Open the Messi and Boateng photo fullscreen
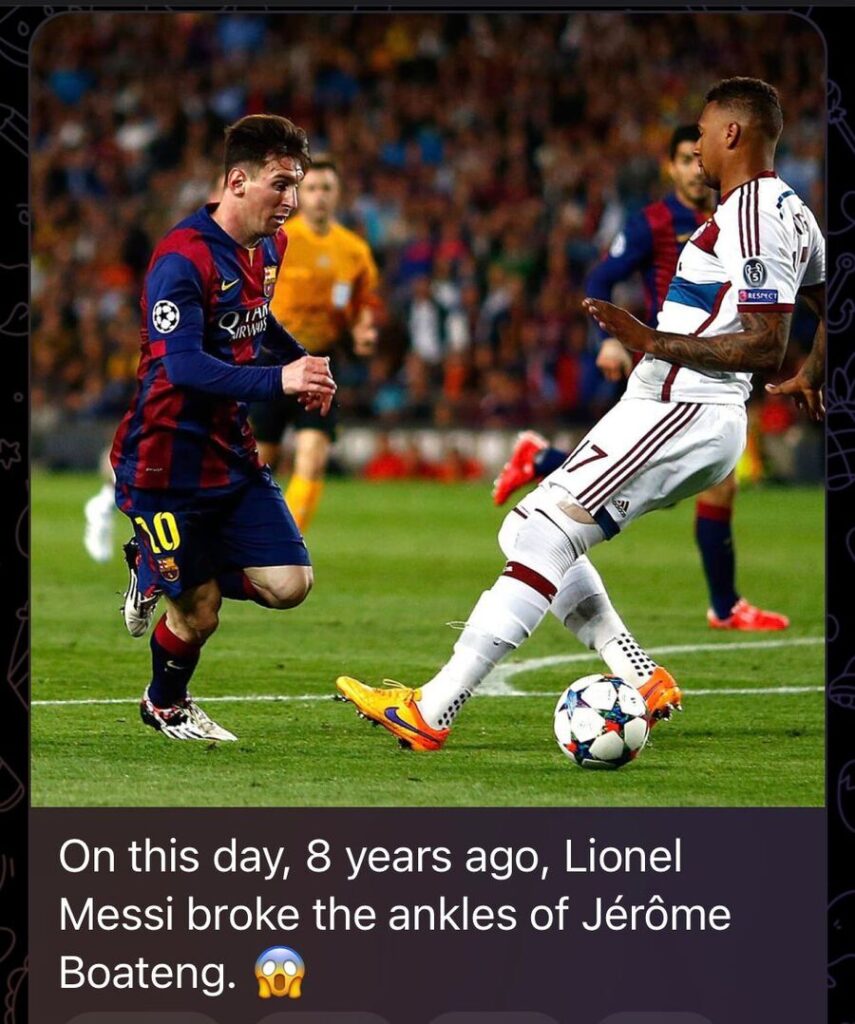 (427, 410)
